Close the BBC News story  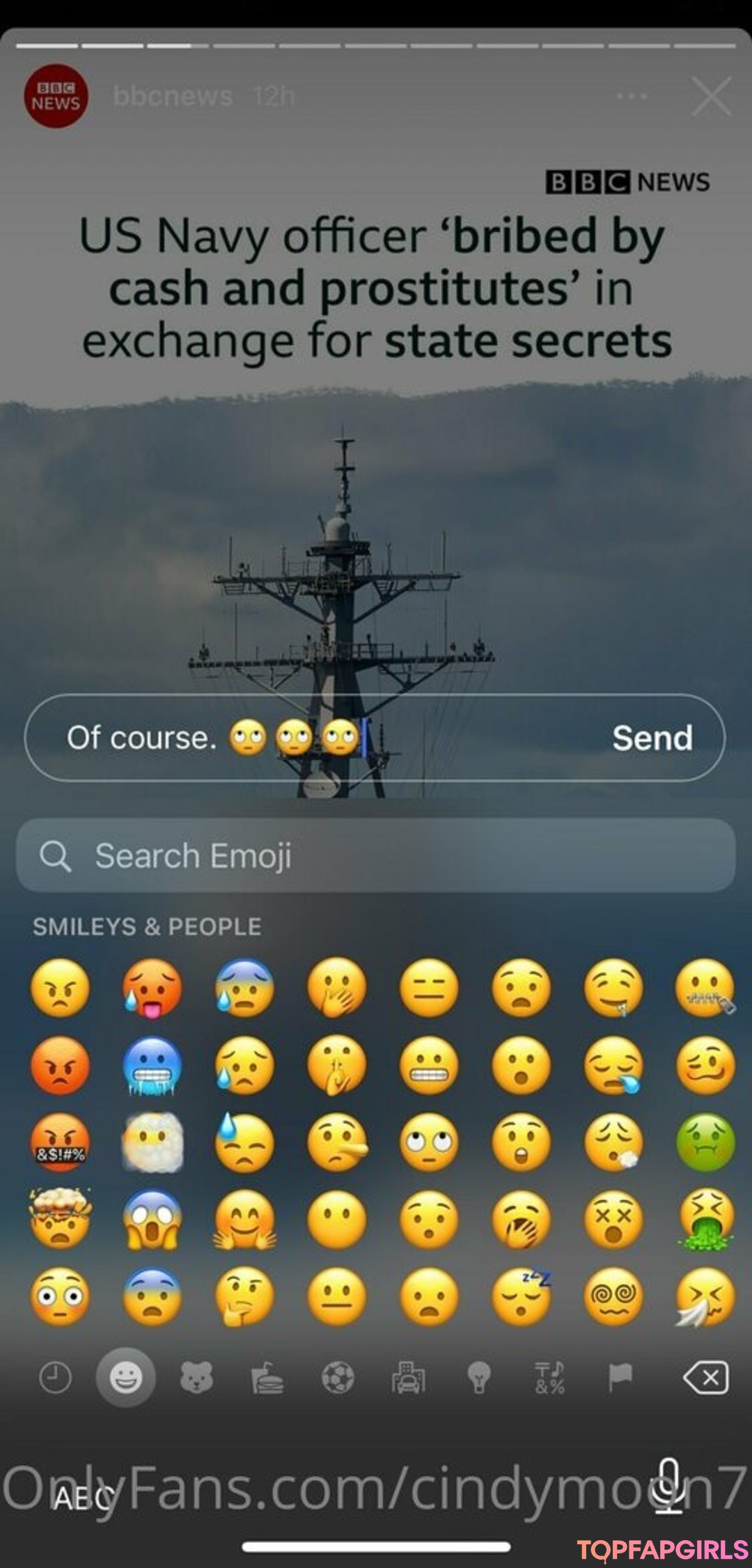(711, 96)
